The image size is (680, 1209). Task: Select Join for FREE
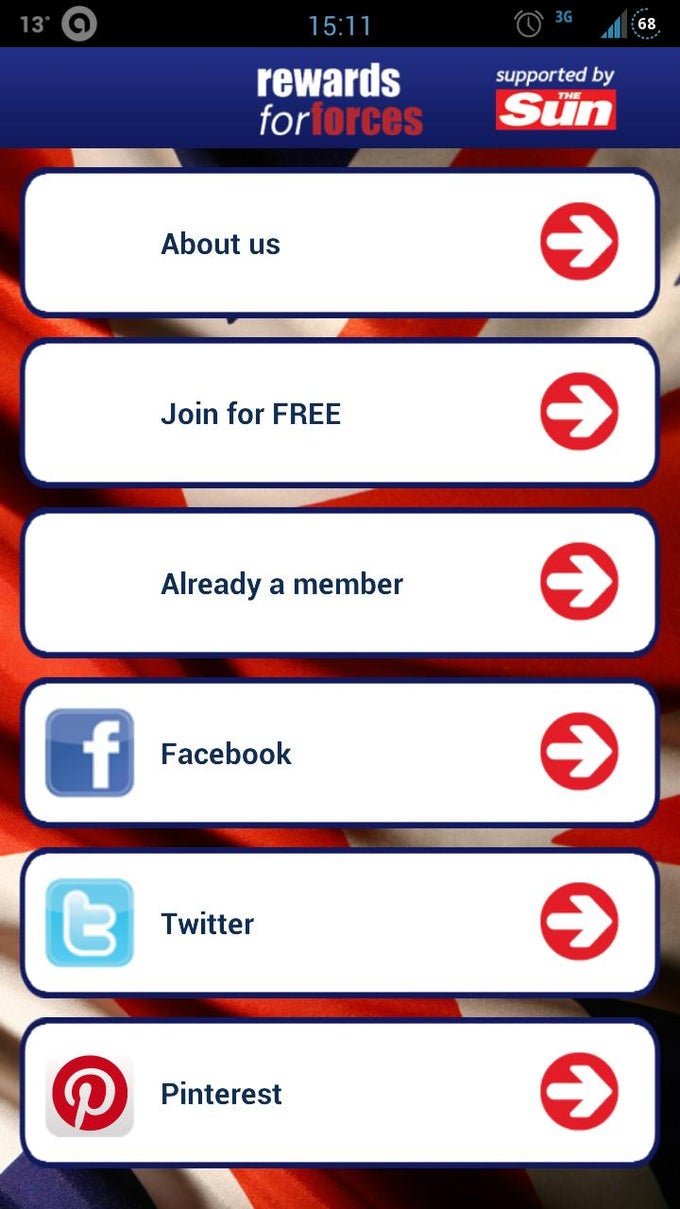340,413
